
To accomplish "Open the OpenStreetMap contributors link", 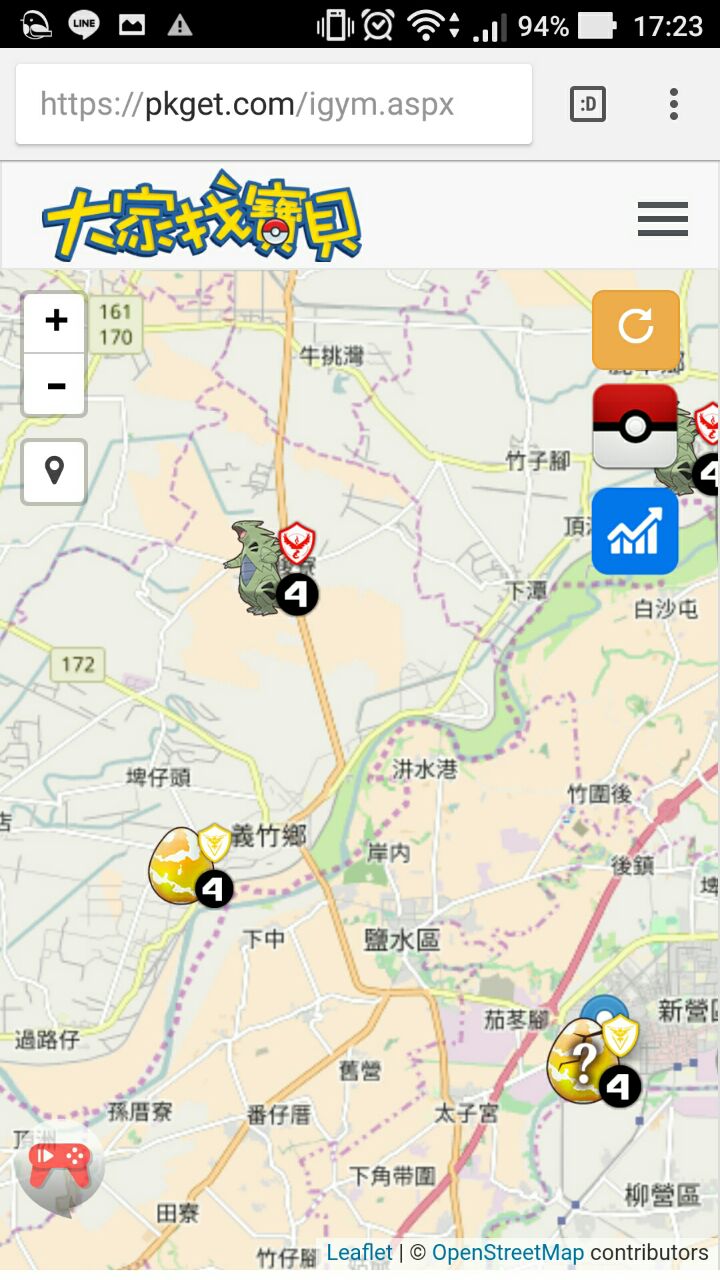I will tap(508, 1252).
